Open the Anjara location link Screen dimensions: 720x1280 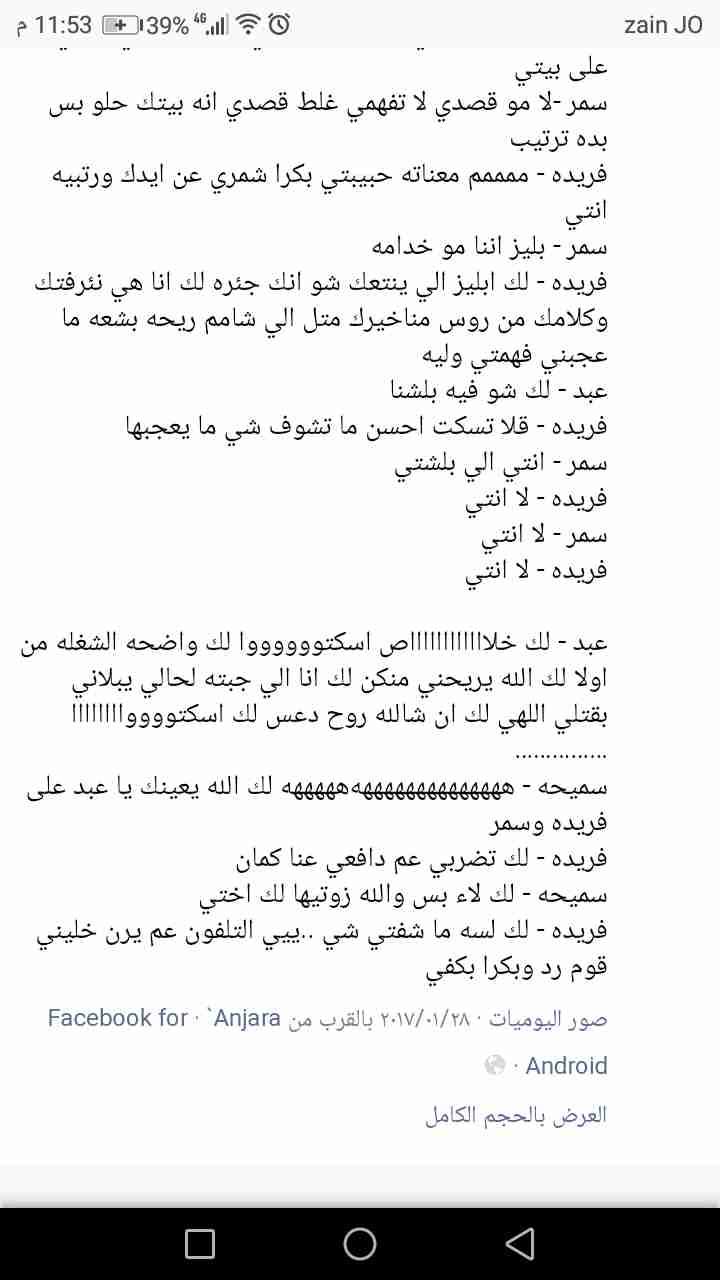[243, 1019]
